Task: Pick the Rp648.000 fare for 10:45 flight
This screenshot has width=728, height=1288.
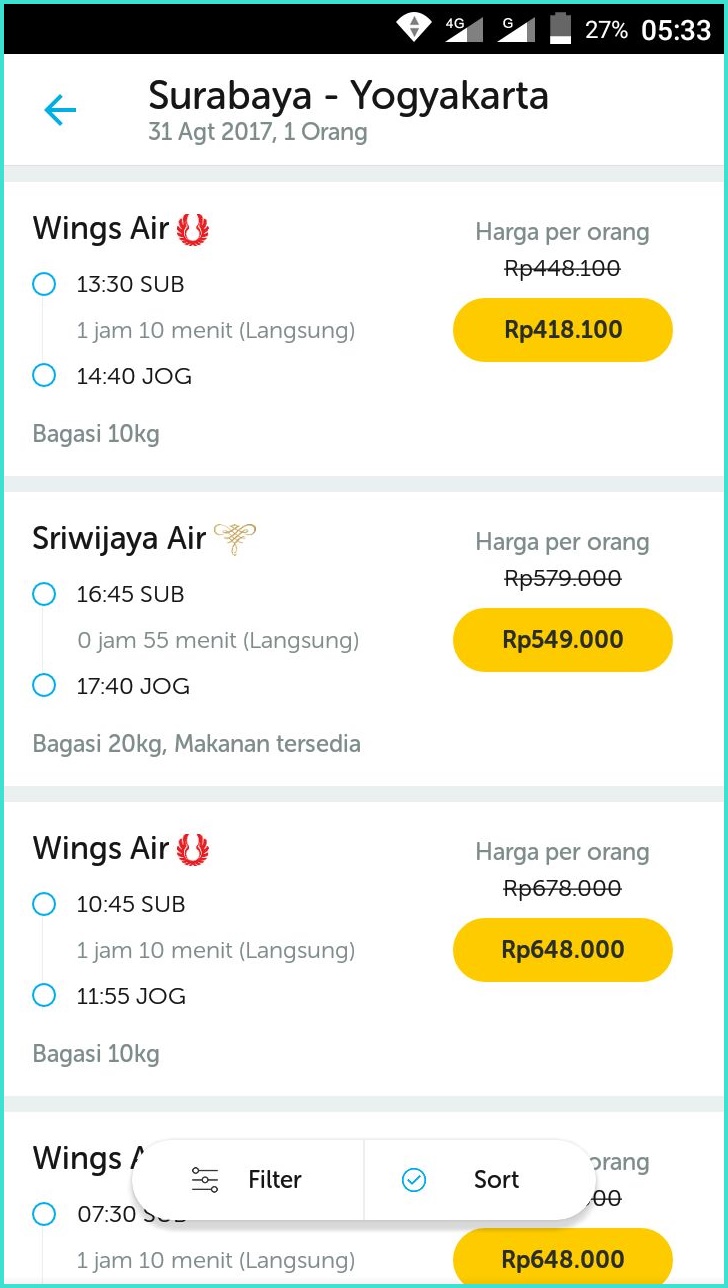Action: (x=563, y=950)
